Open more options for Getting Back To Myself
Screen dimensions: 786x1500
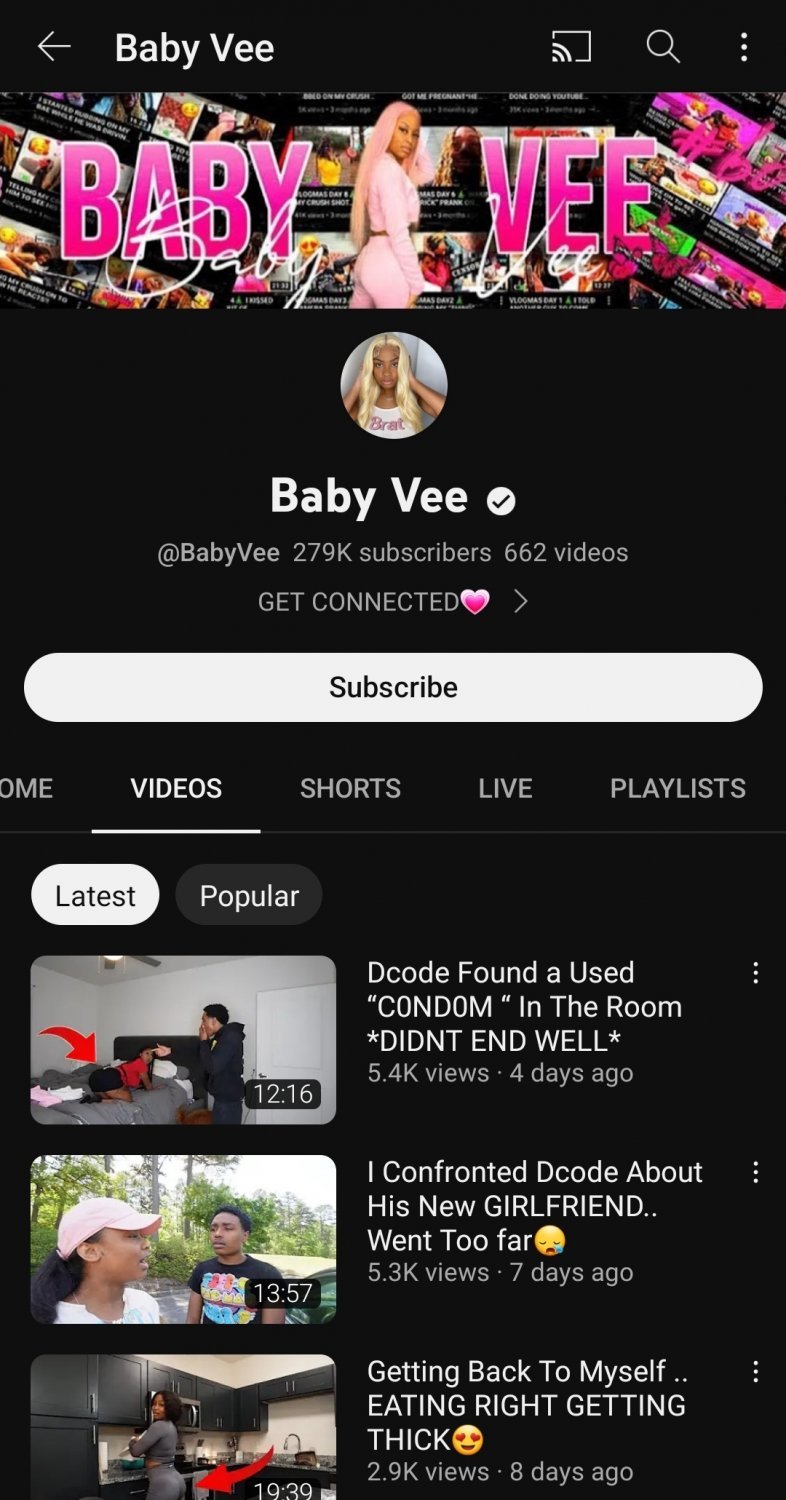coord(755,1371)
